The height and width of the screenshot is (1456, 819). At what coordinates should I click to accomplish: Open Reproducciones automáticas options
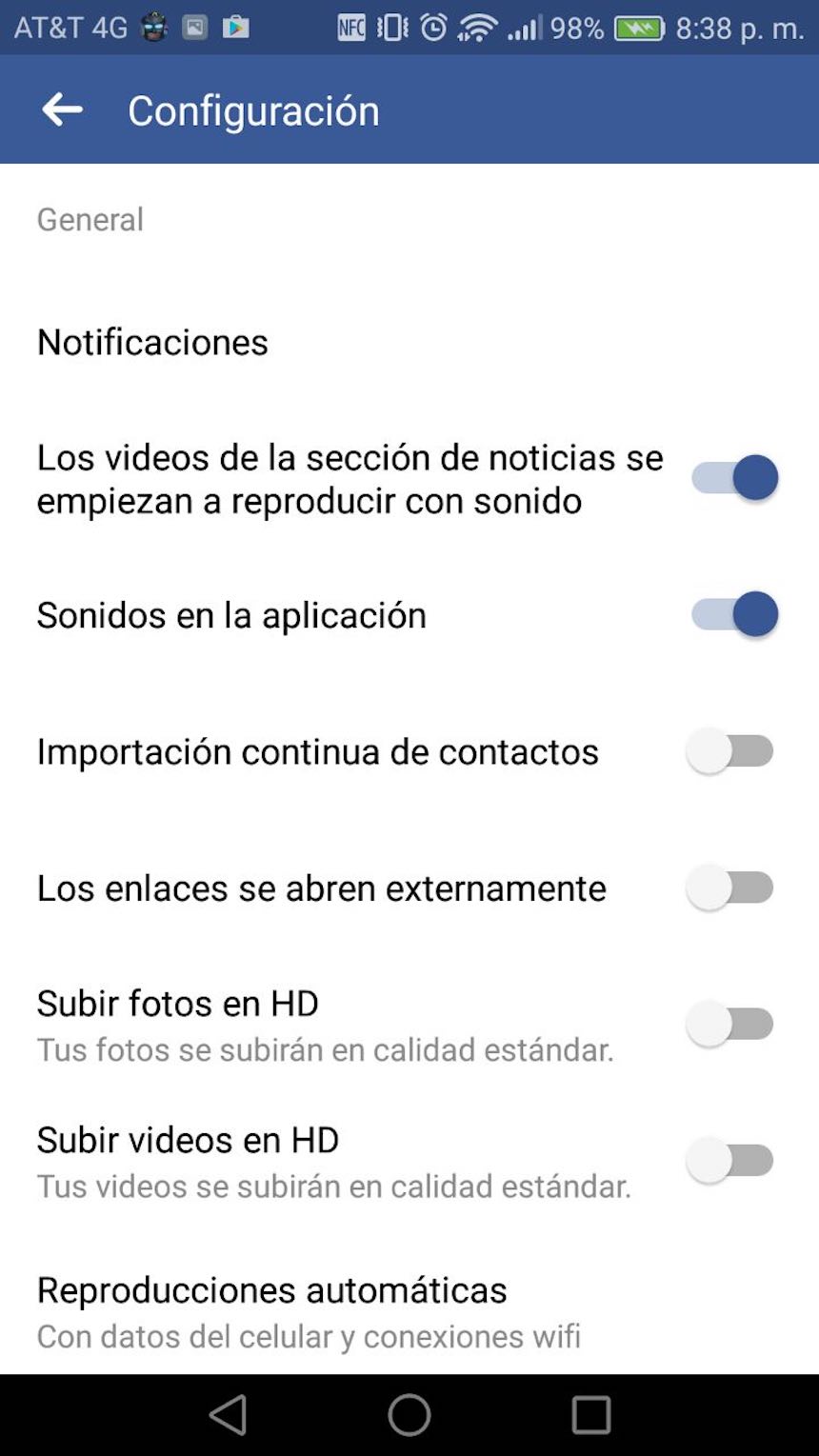pyautogui.click(x=271, y=1310)
